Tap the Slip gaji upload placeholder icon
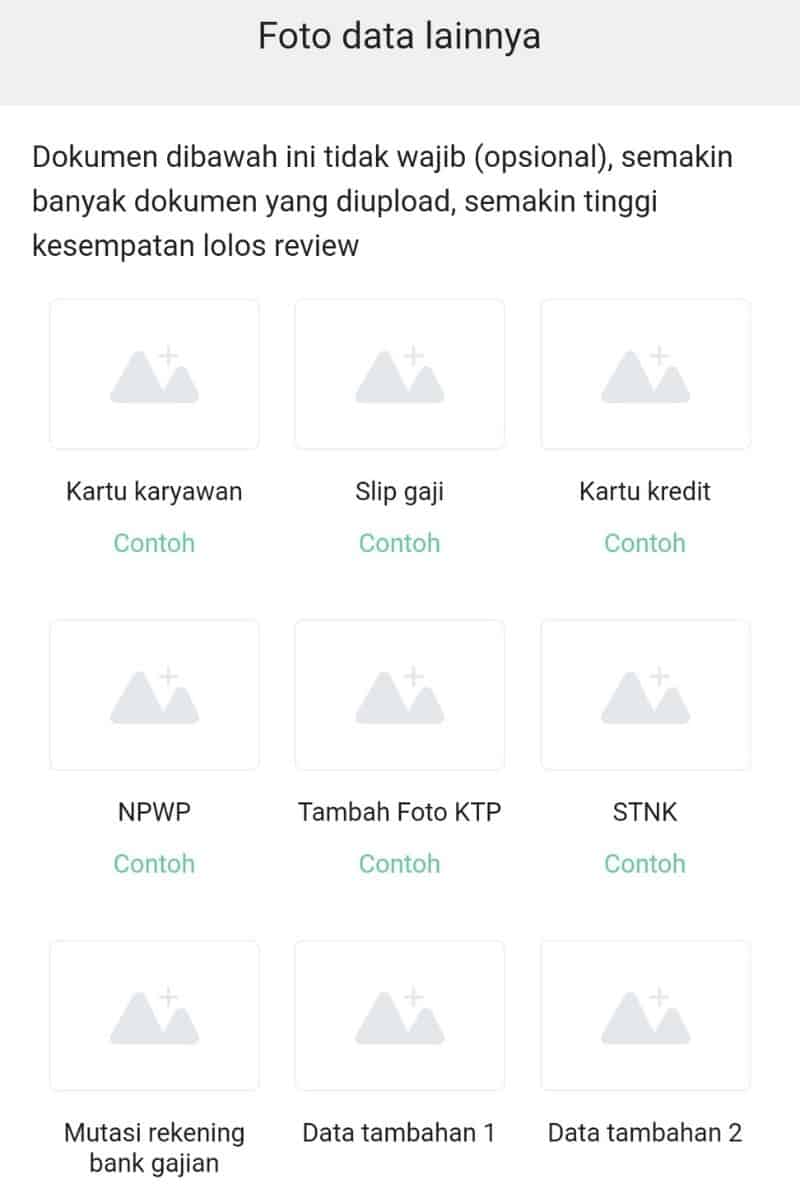 tap(400, 373)
